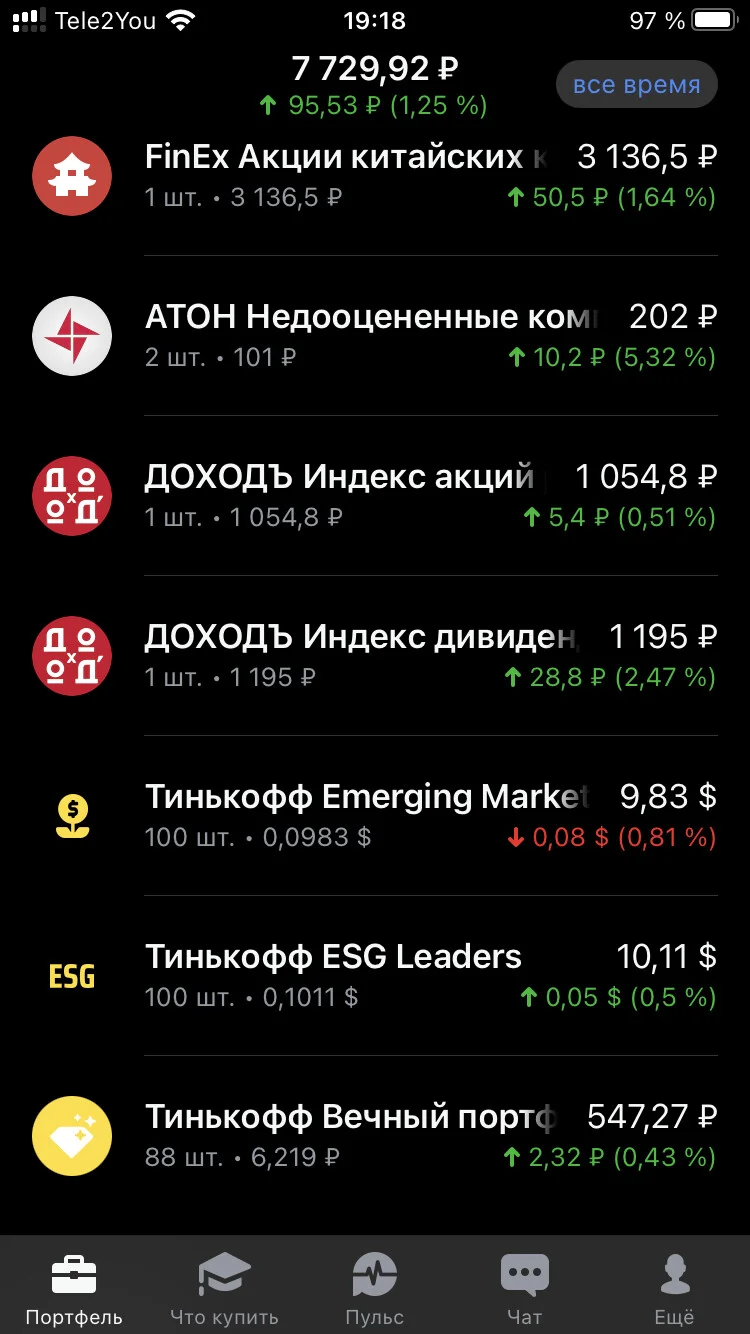Open Тинькофф Вечный портфель holding
The width and height of the screenshot is (750, 1334).
[375, 1136]
